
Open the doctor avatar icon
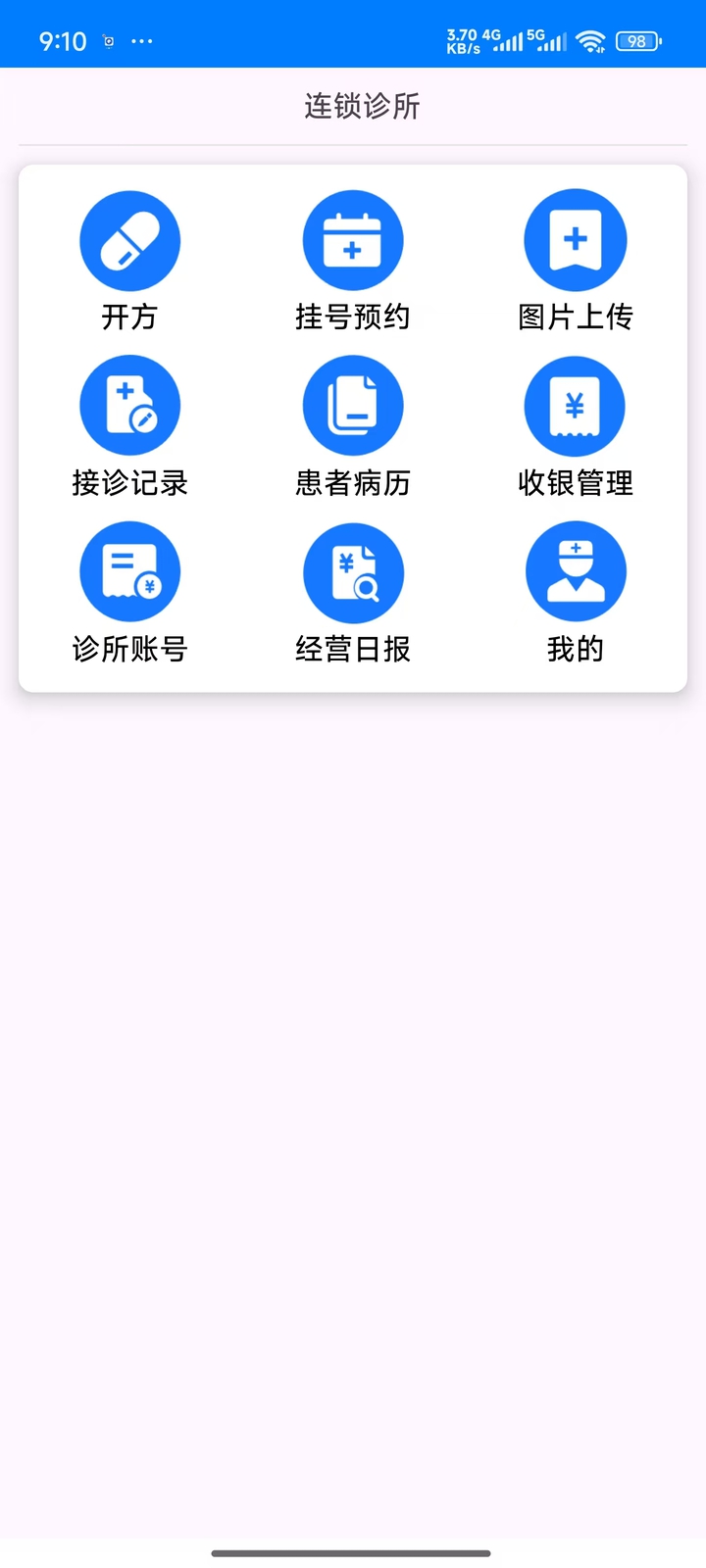coord(576,571)
